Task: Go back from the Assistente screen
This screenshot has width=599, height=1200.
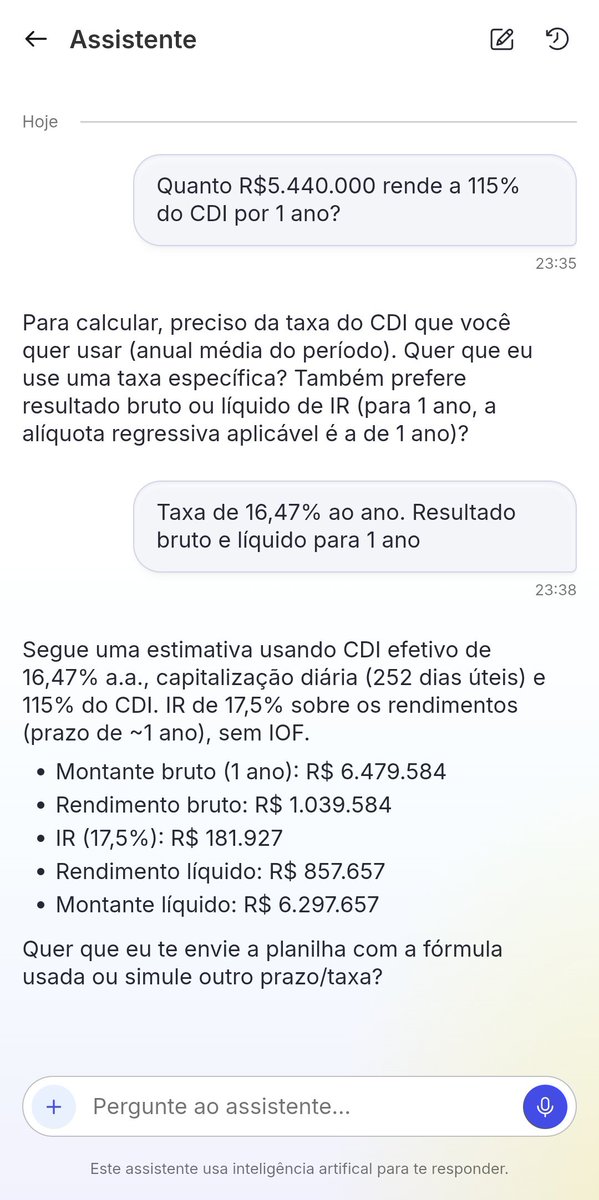Action: click(36, 39)
